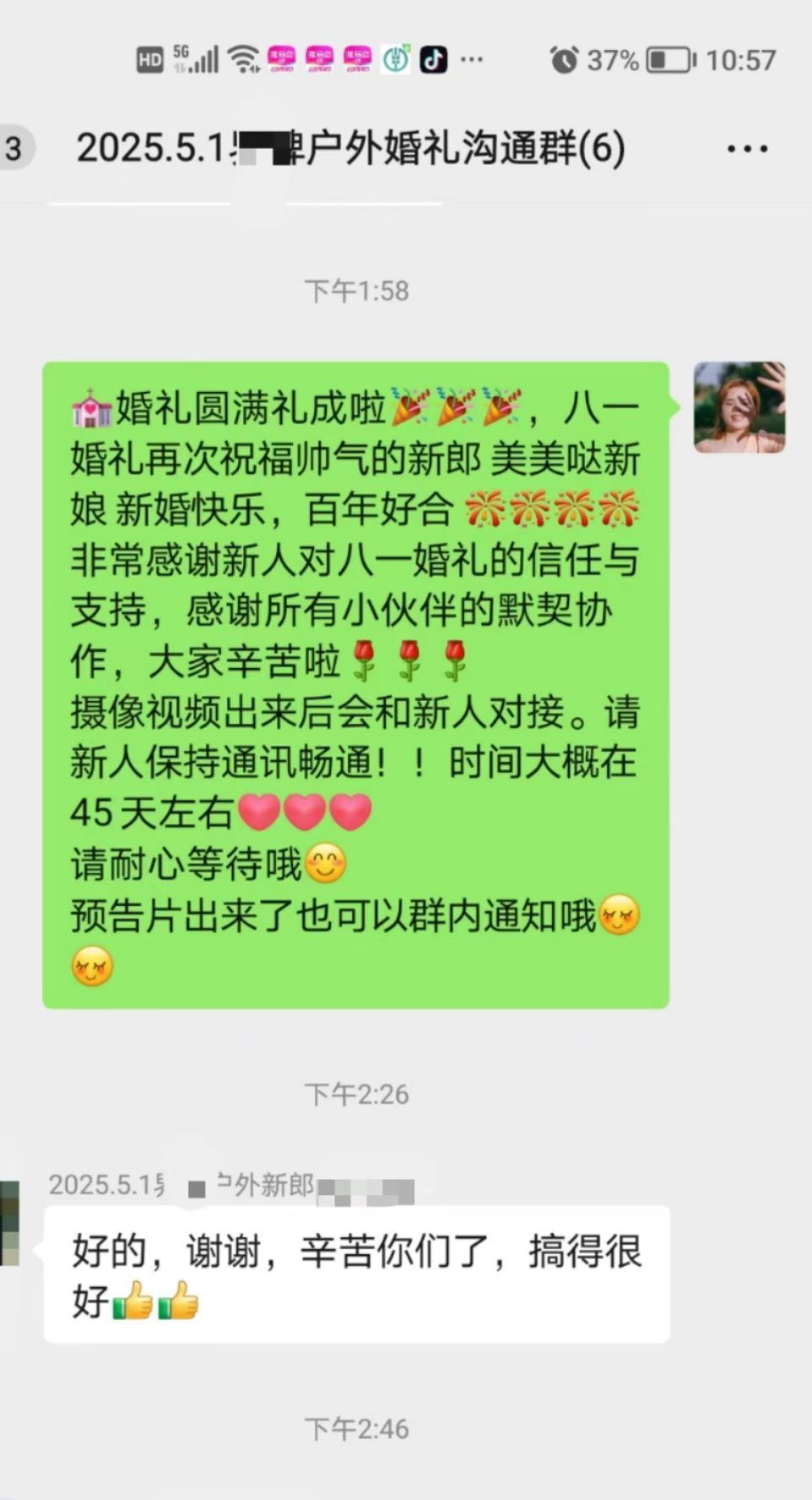The height and width of the screenshot is (1500, 812).
Task: Open the group chat overflow menu
Action: (748, 149)
